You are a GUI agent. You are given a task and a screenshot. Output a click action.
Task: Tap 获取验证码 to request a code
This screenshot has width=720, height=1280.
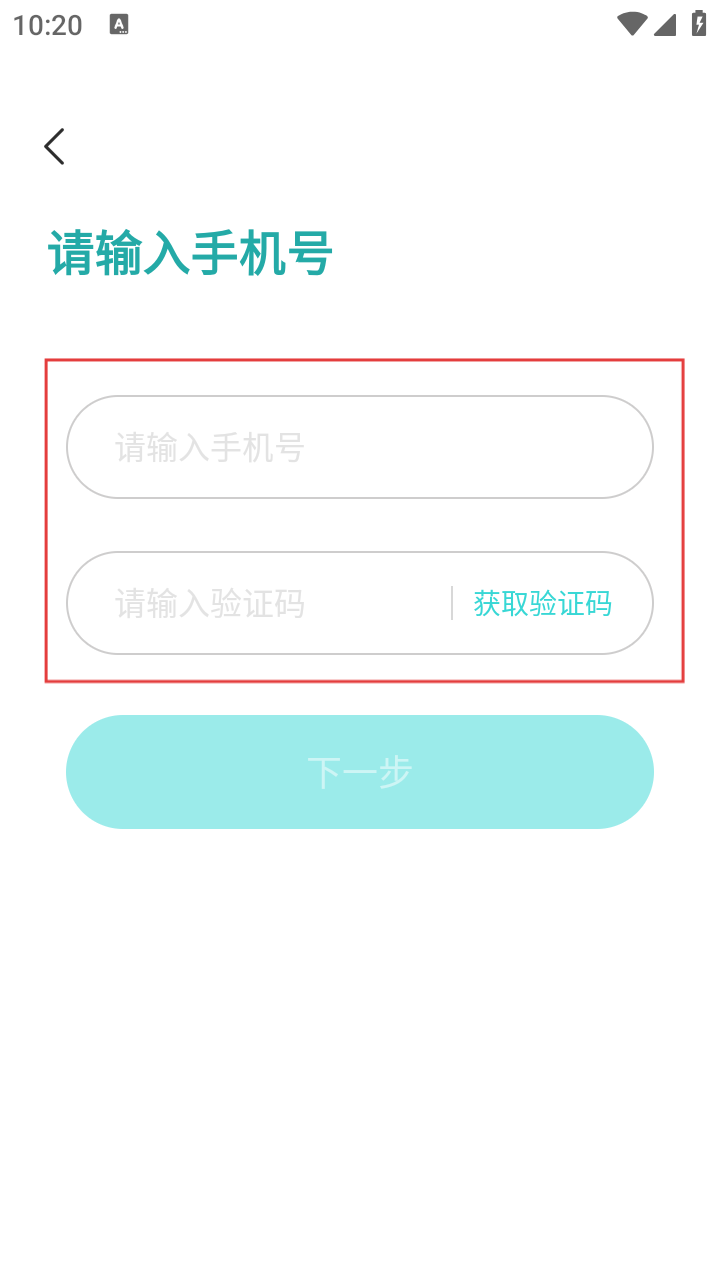tap(542, 603)
